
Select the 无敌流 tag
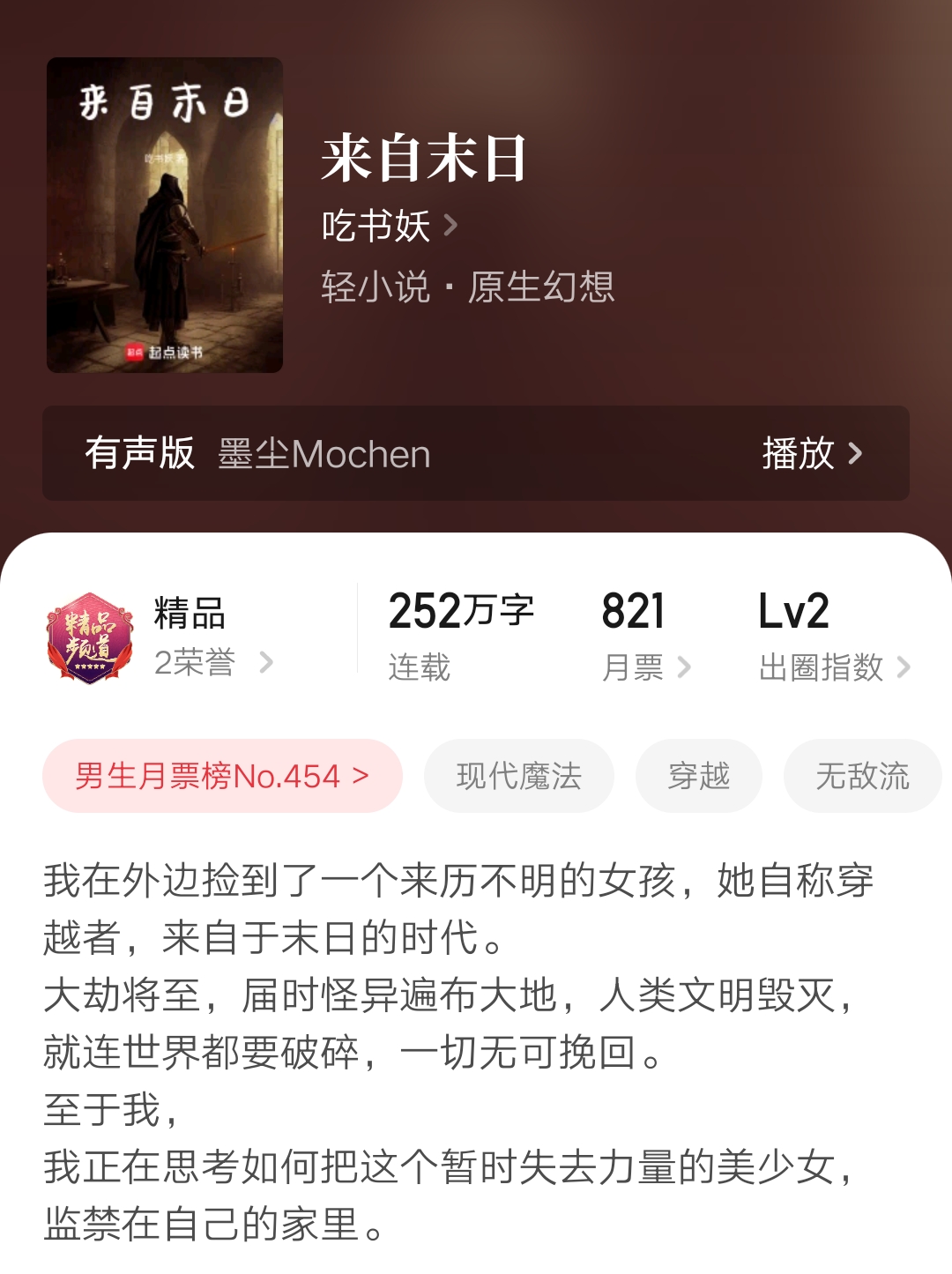tap(861, 776)
